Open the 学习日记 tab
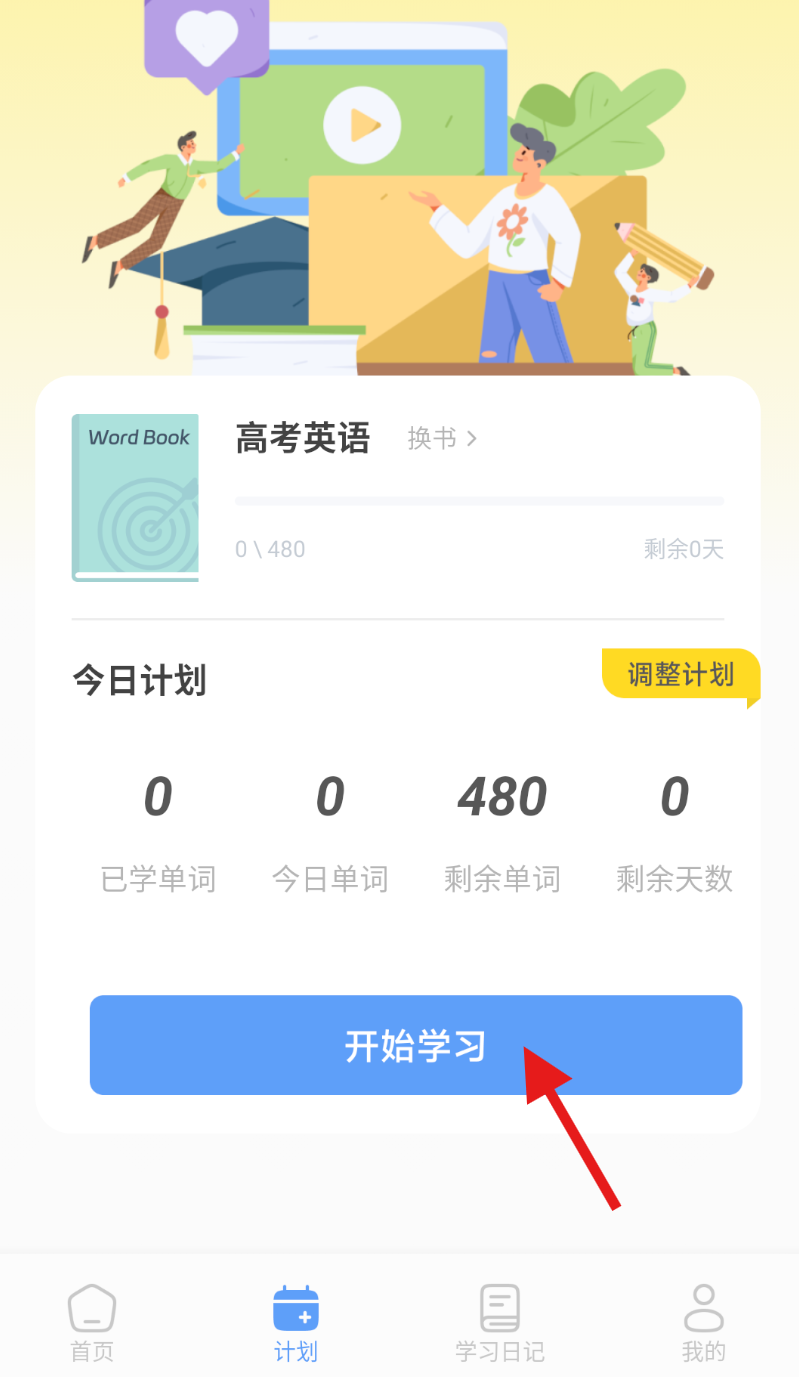799x1377 pixels. coord(500,1323)
